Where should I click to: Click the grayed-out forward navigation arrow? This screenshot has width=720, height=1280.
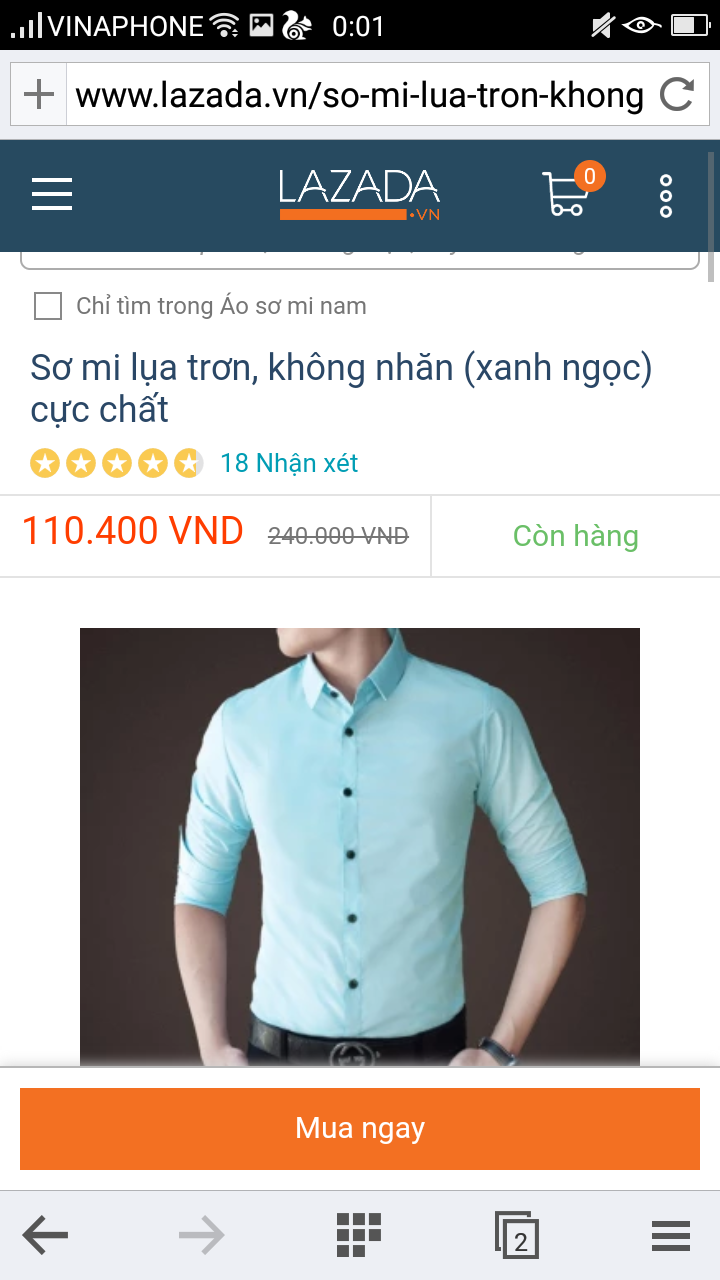(x=201, y=1235)
